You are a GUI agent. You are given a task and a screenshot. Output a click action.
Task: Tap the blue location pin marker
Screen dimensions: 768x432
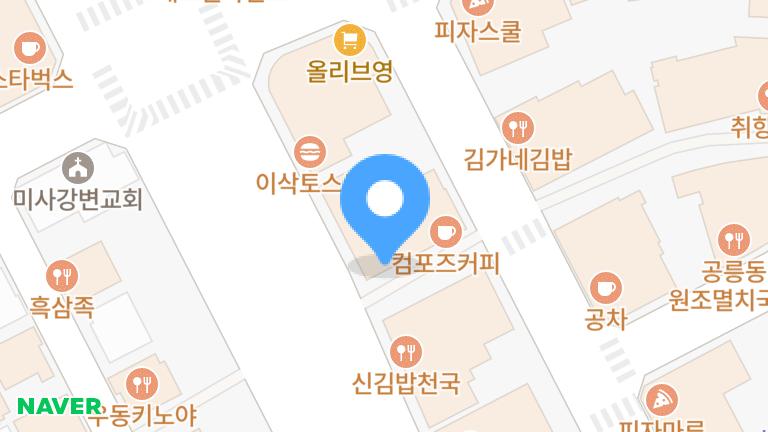click(384, 201)
